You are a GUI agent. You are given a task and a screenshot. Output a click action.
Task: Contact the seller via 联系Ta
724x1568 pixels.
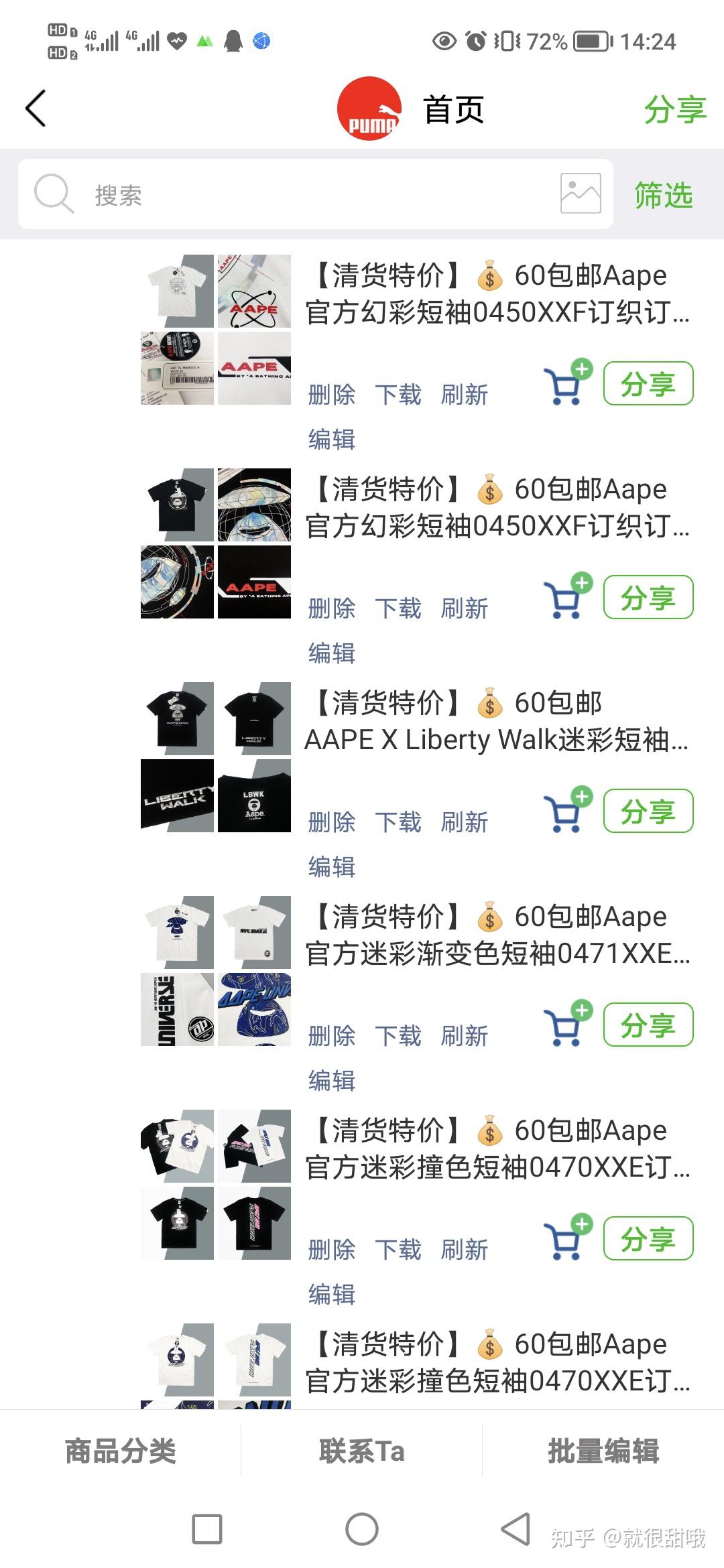pos(362,1451)
